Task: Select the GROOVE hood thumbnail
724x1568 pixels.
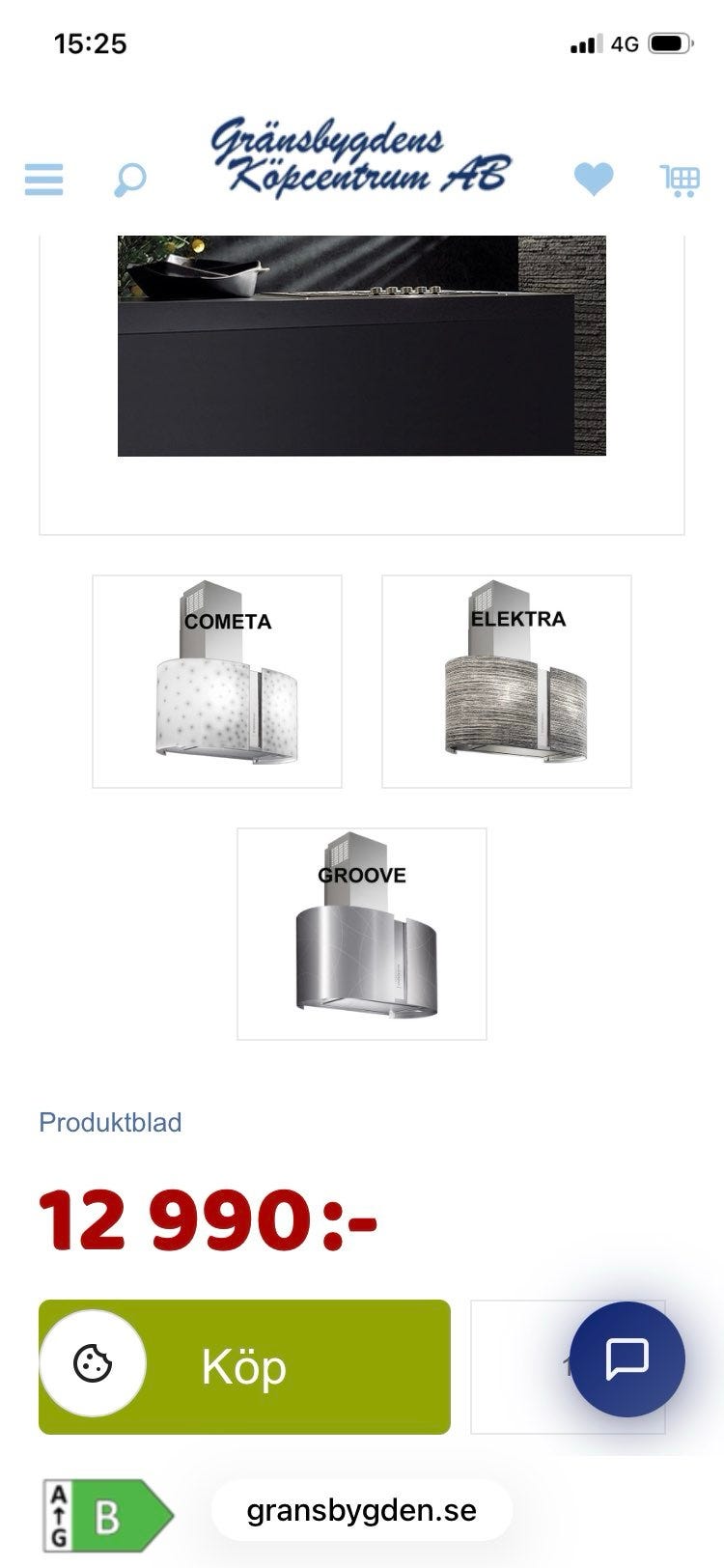Action: tap(362, 934)
